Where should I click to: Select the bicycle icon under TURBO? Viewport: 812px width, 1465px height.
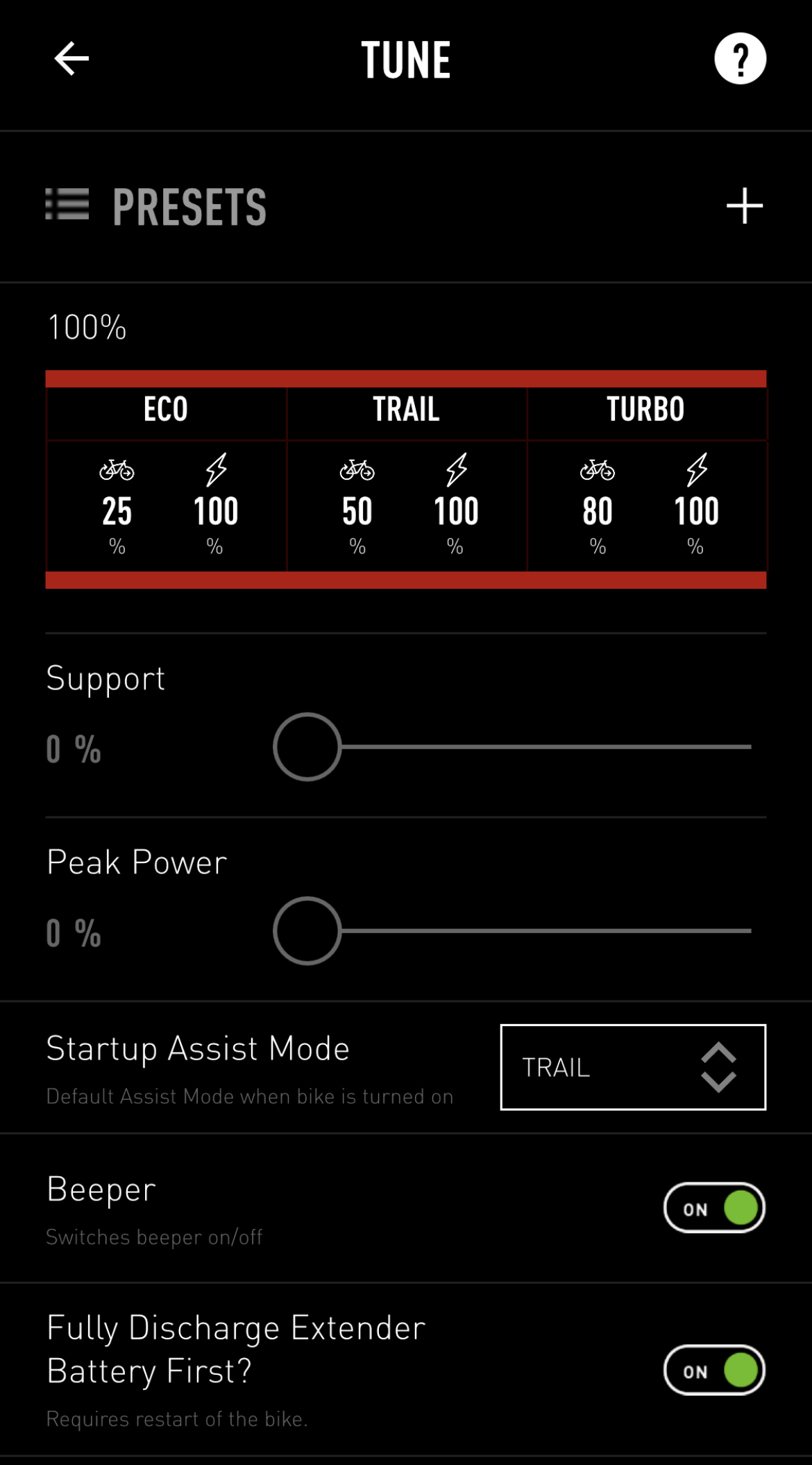click(x=598, y=470)
